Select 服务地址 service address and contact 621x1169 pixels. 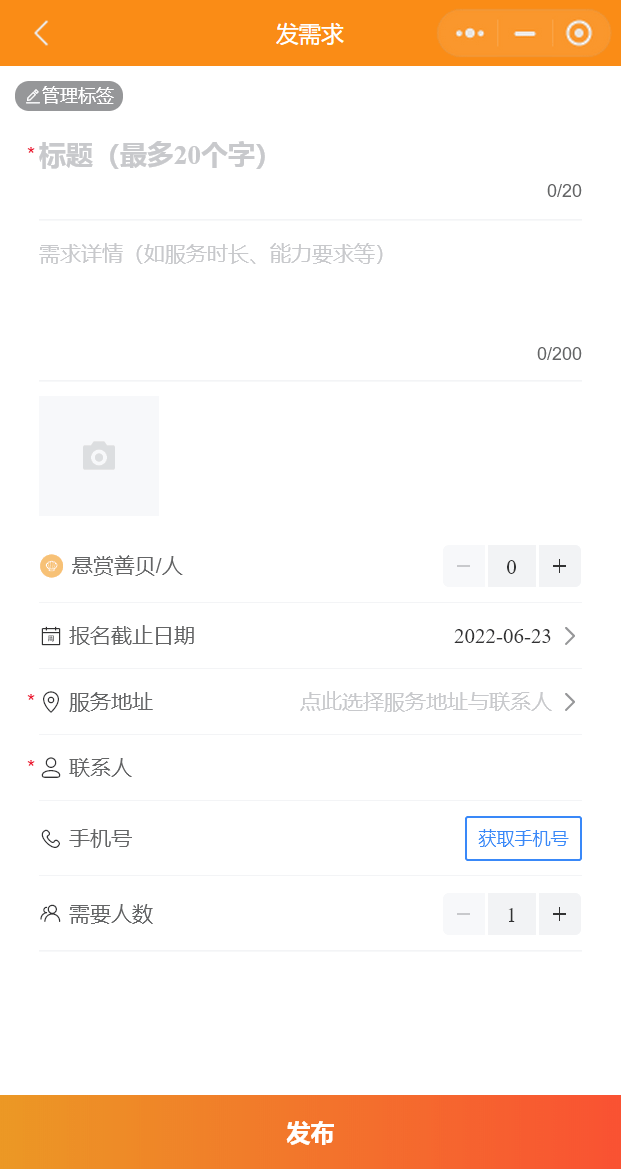[x=310, y=702]
